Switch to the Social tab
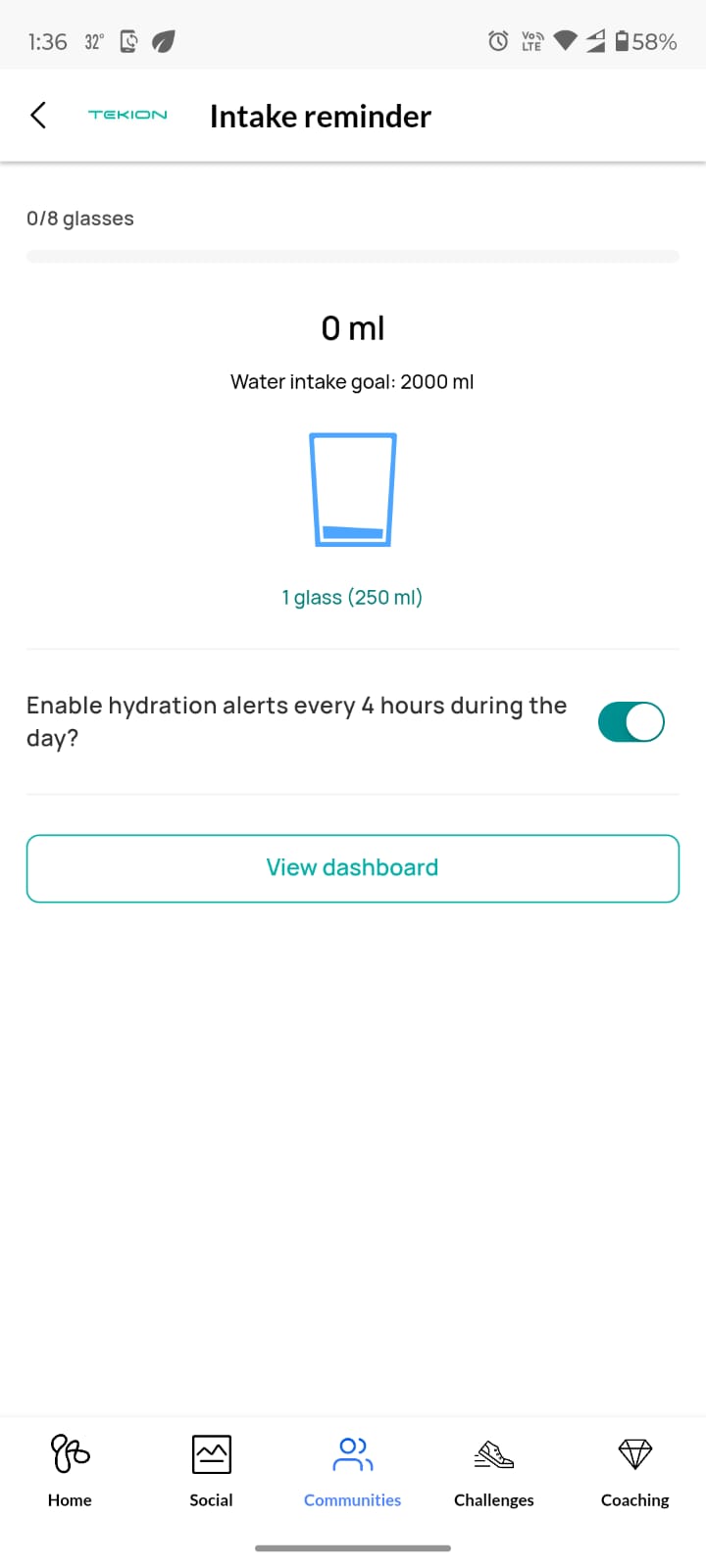The width and height of the screenshot is (706, 1568). click(211, 1470)
